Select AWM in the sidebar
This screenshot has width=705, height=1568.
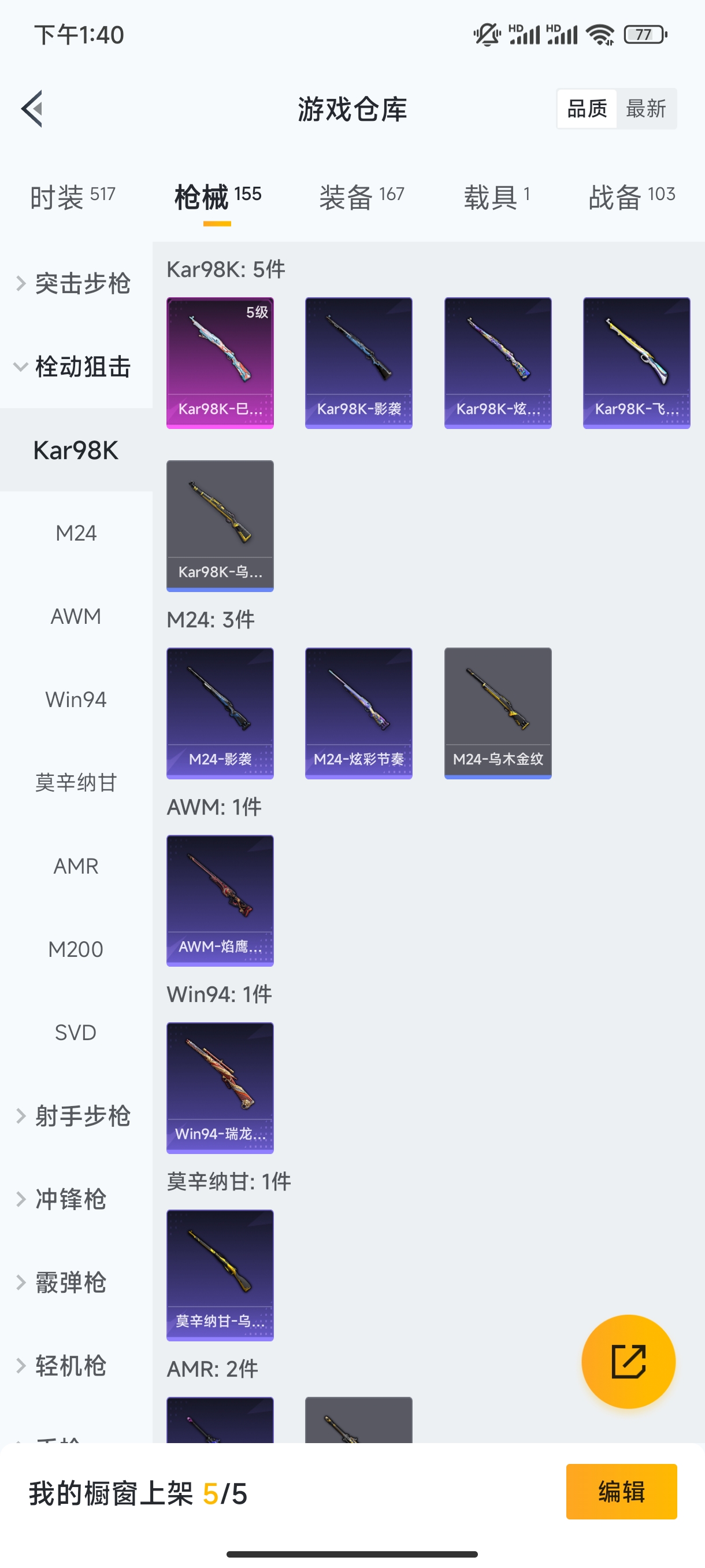point(76,616)
